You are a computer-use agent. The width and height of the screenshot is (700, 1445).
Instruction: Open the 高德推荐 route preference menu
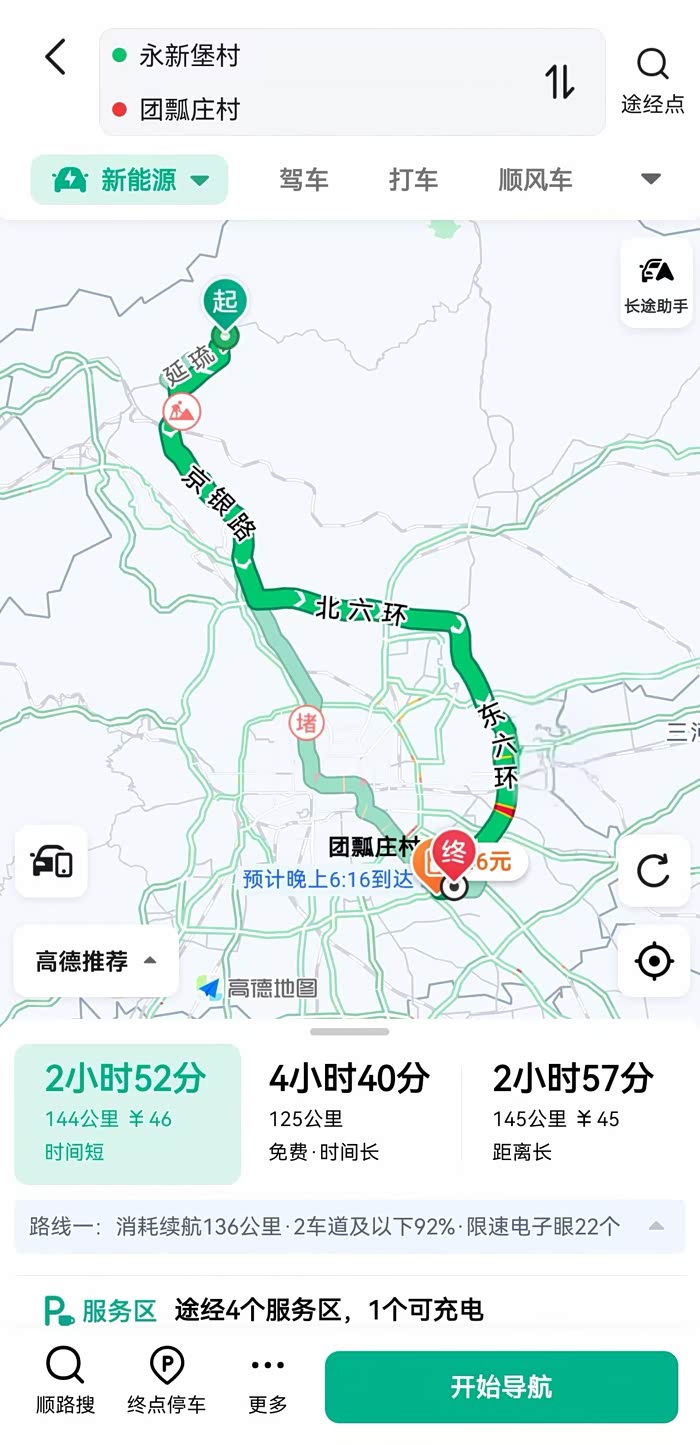(96, 961)
